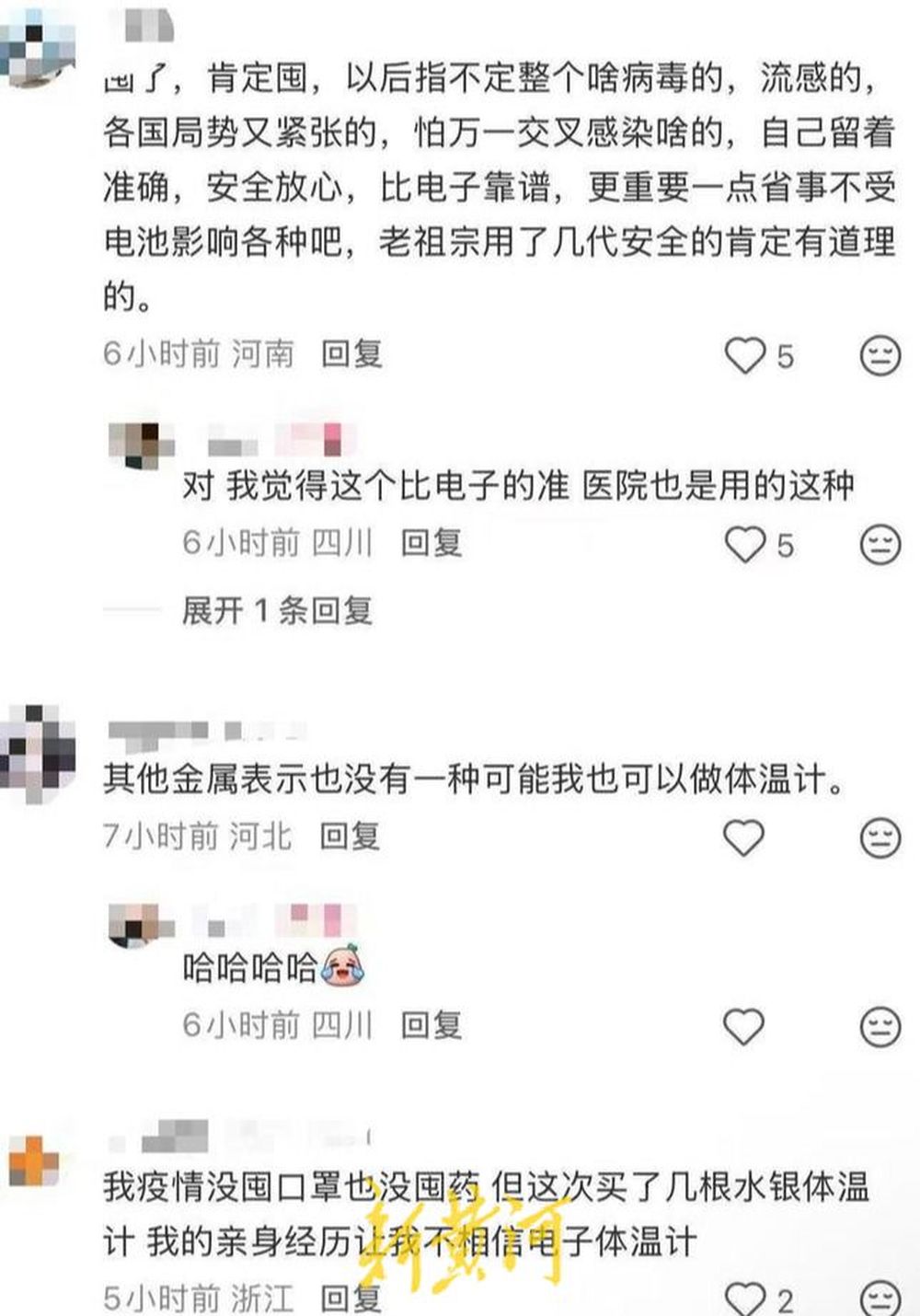Expand 展开 1 条回复

277,610
